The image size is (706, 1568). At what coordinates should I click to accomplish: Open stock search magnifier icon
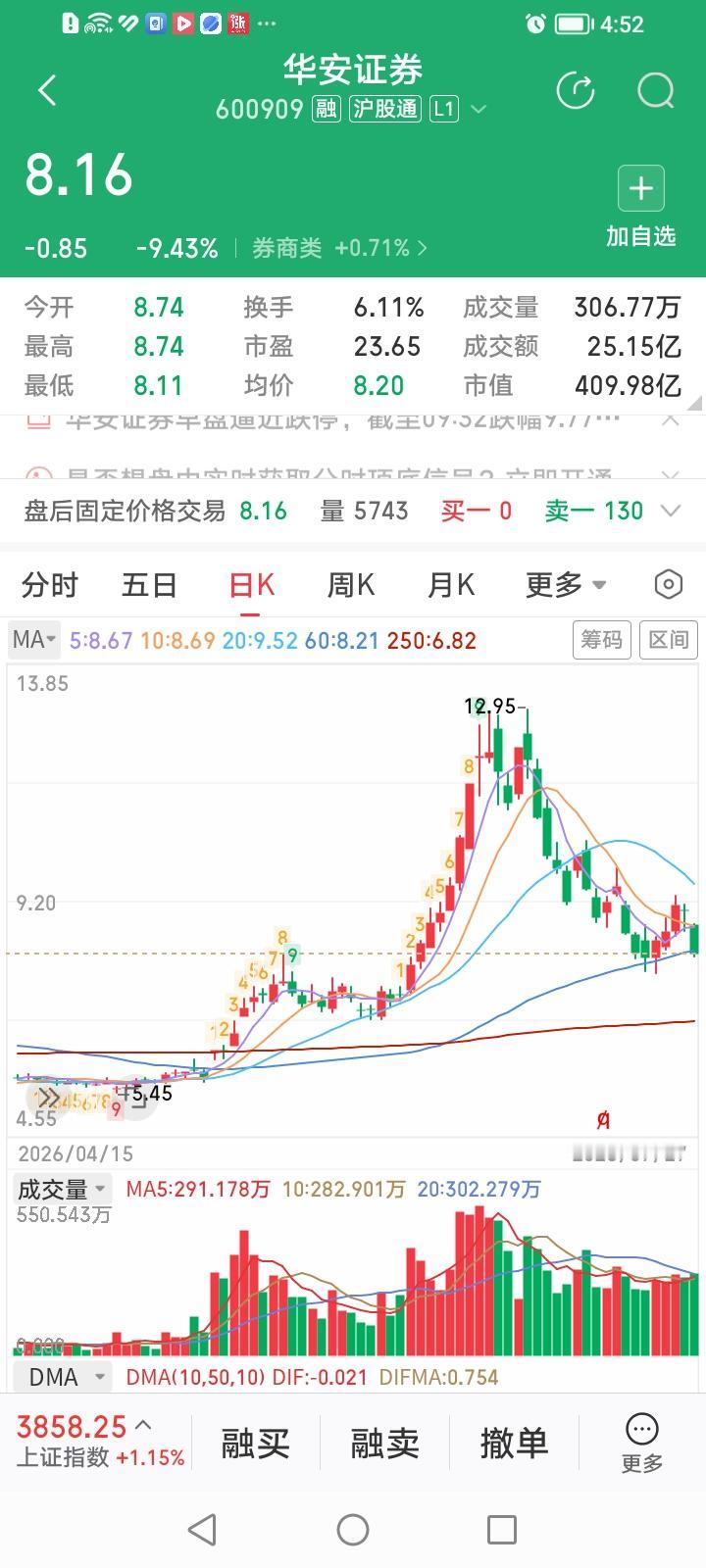(x=656, y=91)
